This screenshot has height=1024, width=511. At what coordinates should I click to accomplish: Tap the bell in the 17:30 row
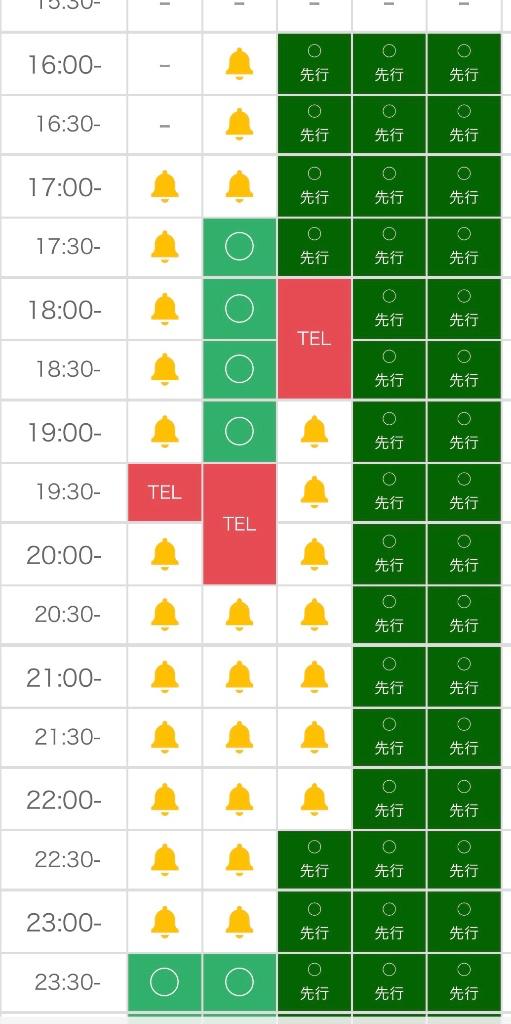pos(165,247)
